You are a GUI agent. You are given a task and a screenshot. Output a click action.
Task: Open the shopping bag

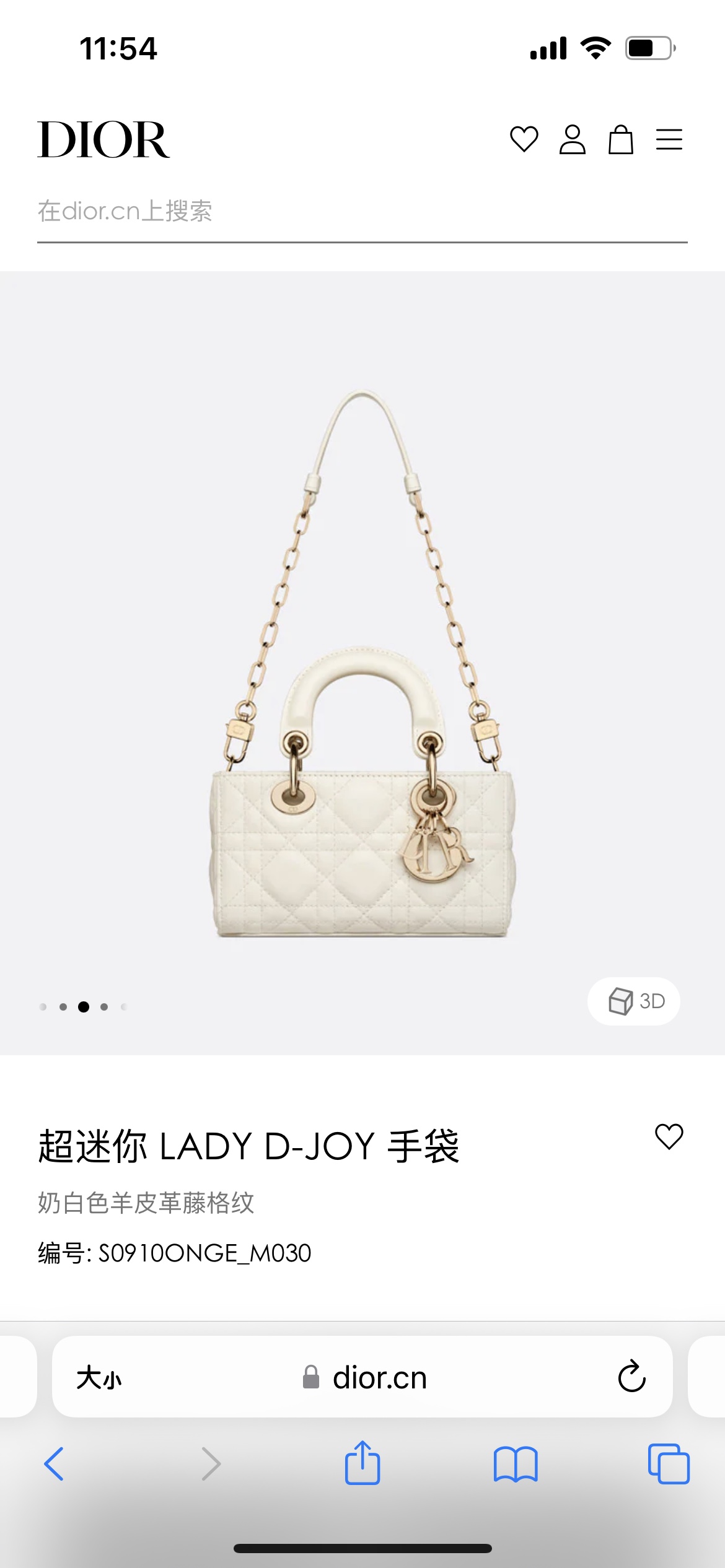(620, 139)
